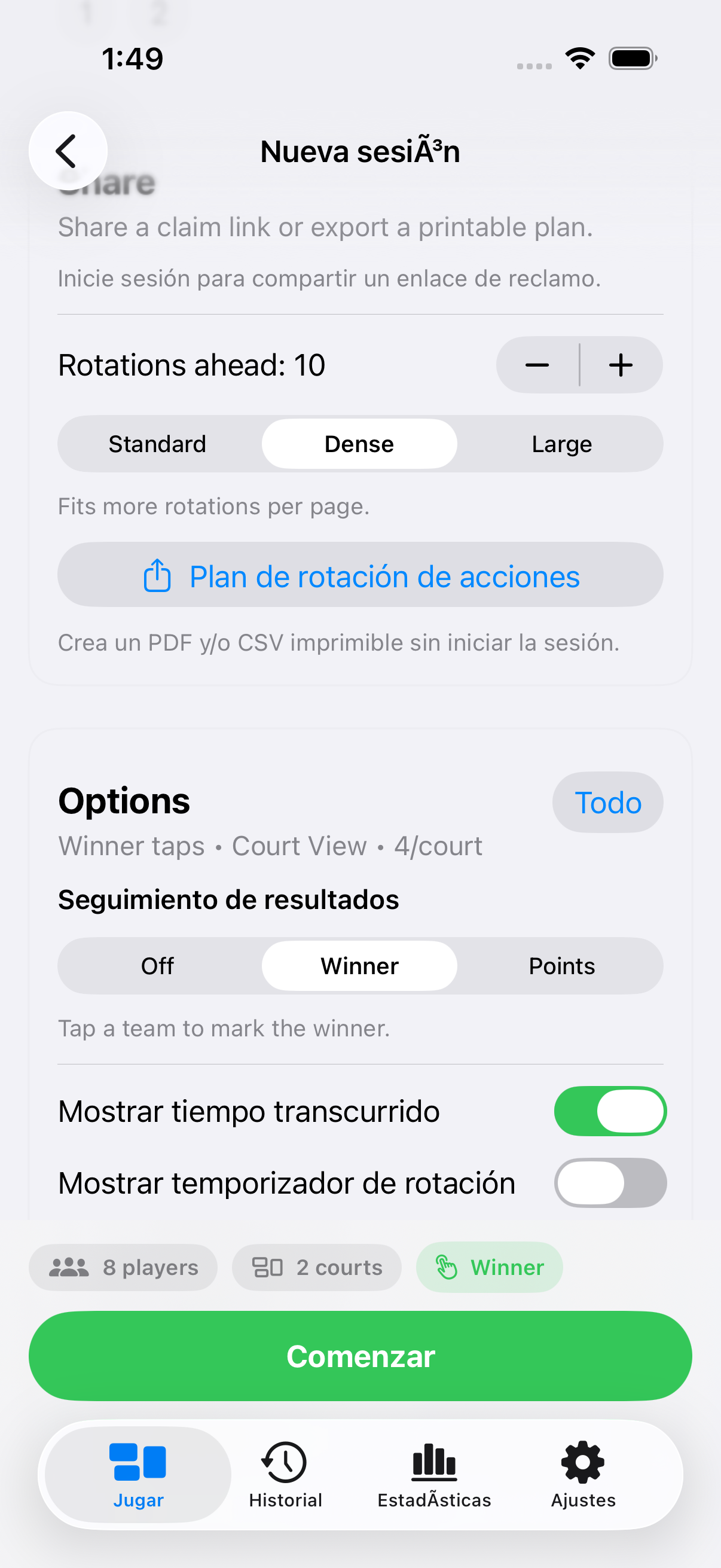This screenshot has width=721, height=1568.
Task: Enable Mostrar temporizador de rotación
Action: pyautogui.click(x=610, y=1183)
